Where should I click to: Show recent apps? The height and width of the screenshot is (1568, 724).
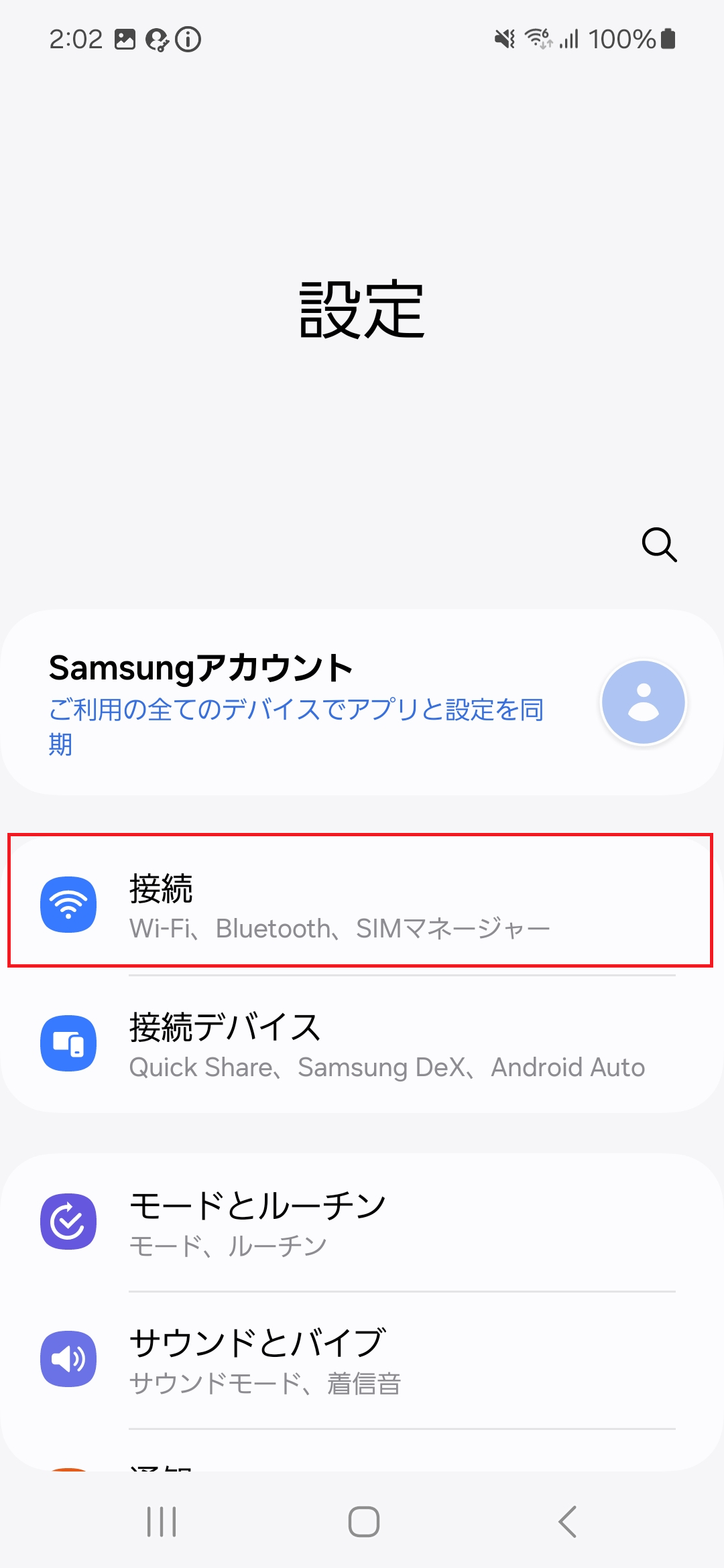(162, 1521)
